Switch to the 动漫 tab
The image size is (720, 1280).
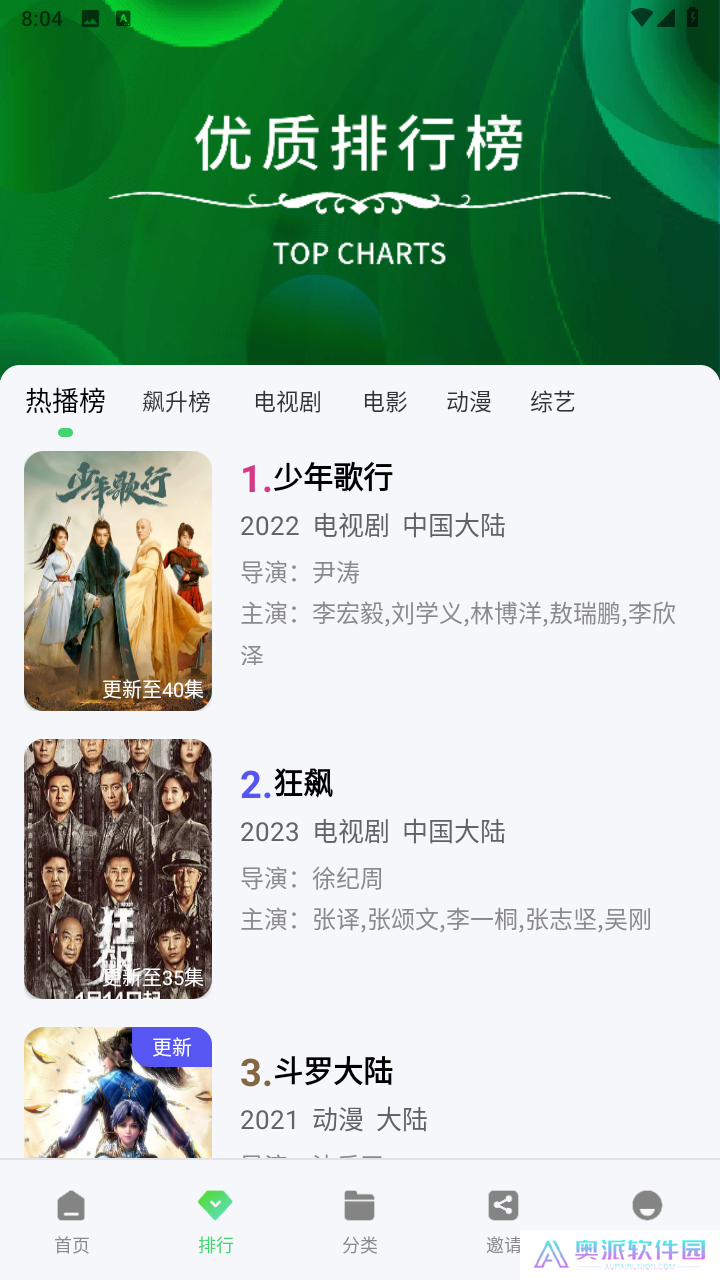[x=468, y=402]
